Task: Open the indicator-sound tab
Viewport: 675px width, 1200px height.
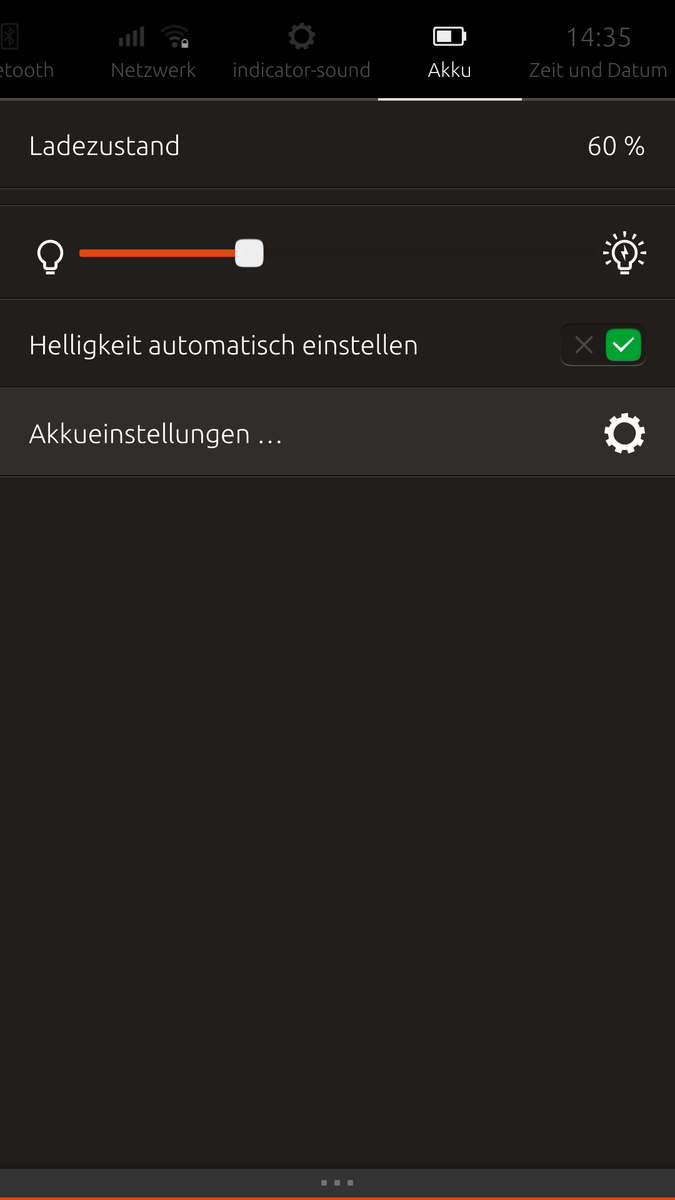Action: 301,52
